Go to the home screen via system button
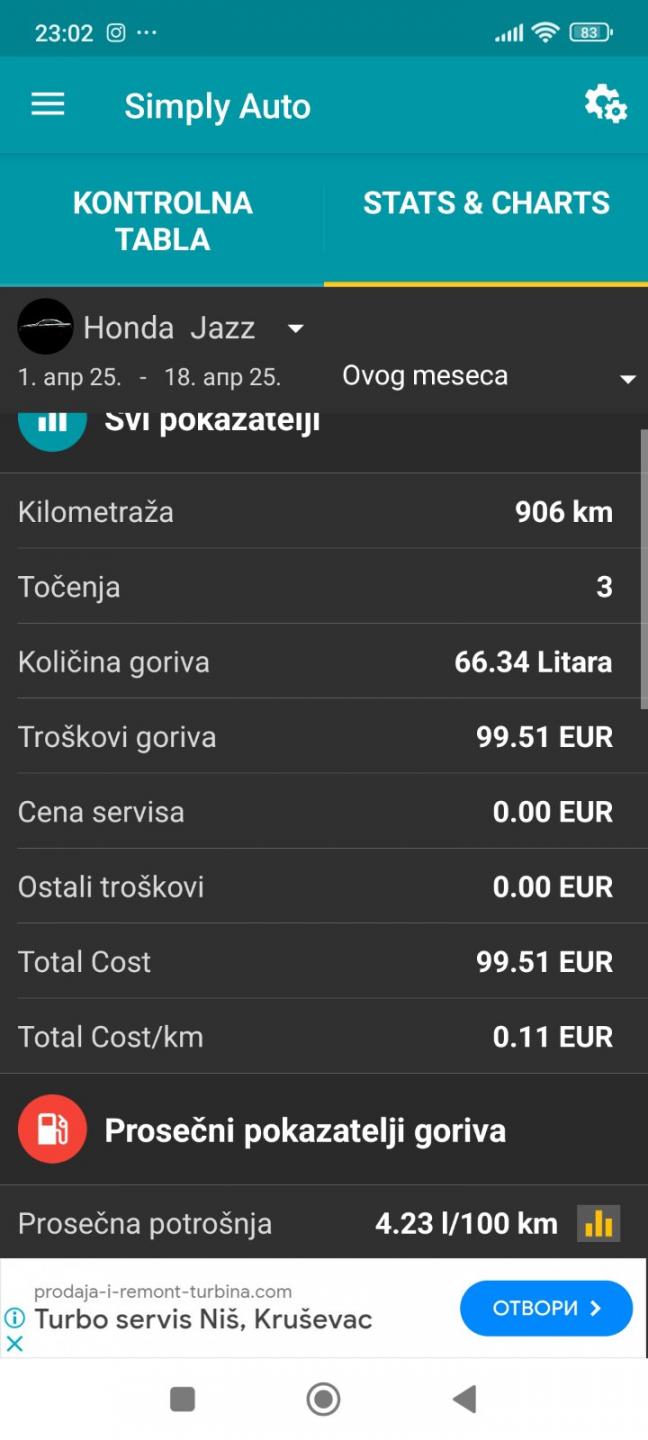This screenshot has width=648, height=1440. click(323, 1398)
